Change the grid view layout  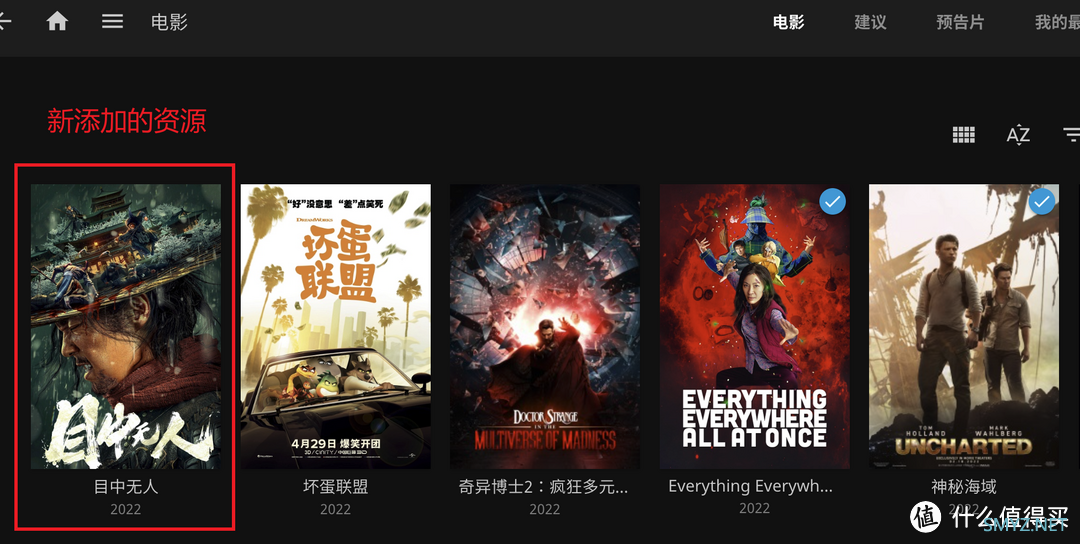tap(963, 135)
